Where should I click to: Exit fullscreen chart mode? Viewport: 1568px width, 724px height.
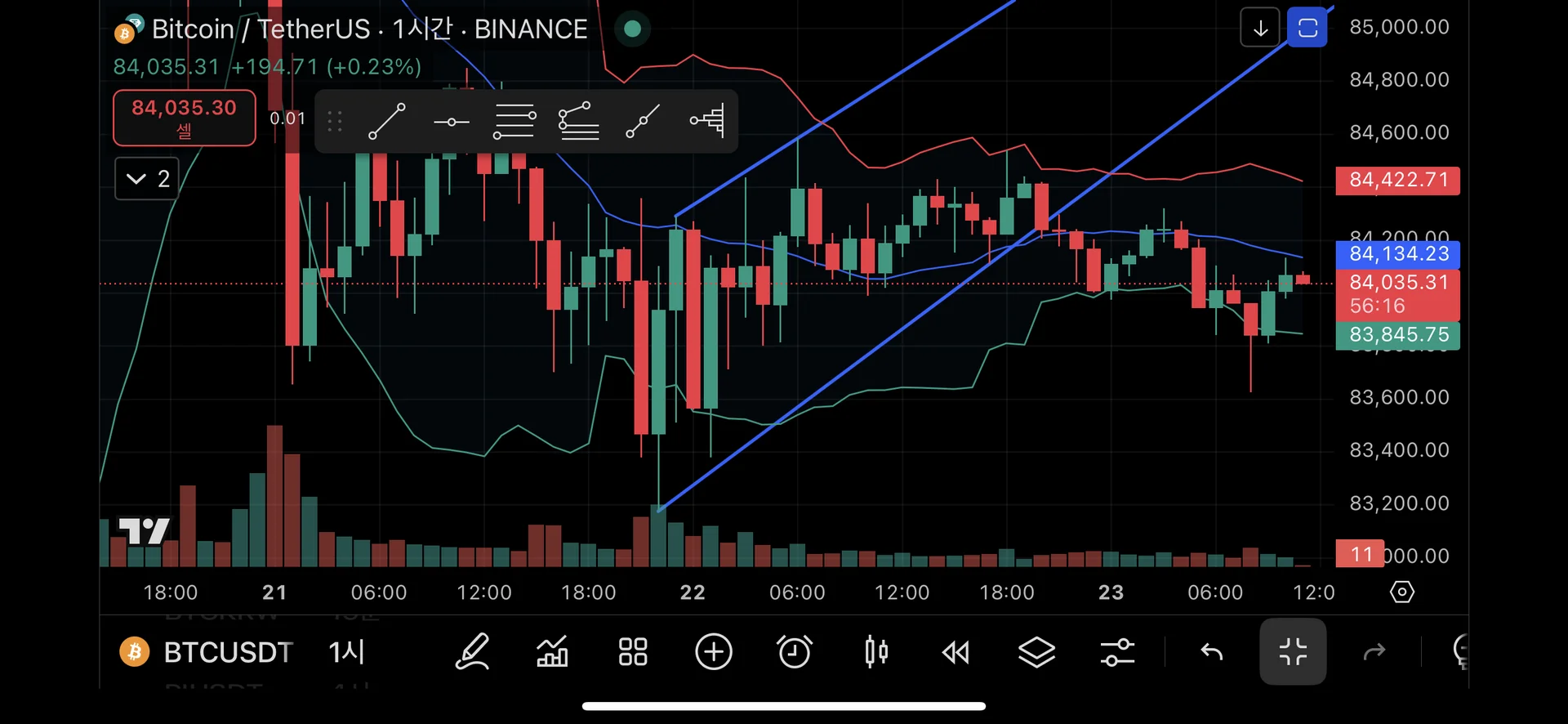coord(1293,652)
